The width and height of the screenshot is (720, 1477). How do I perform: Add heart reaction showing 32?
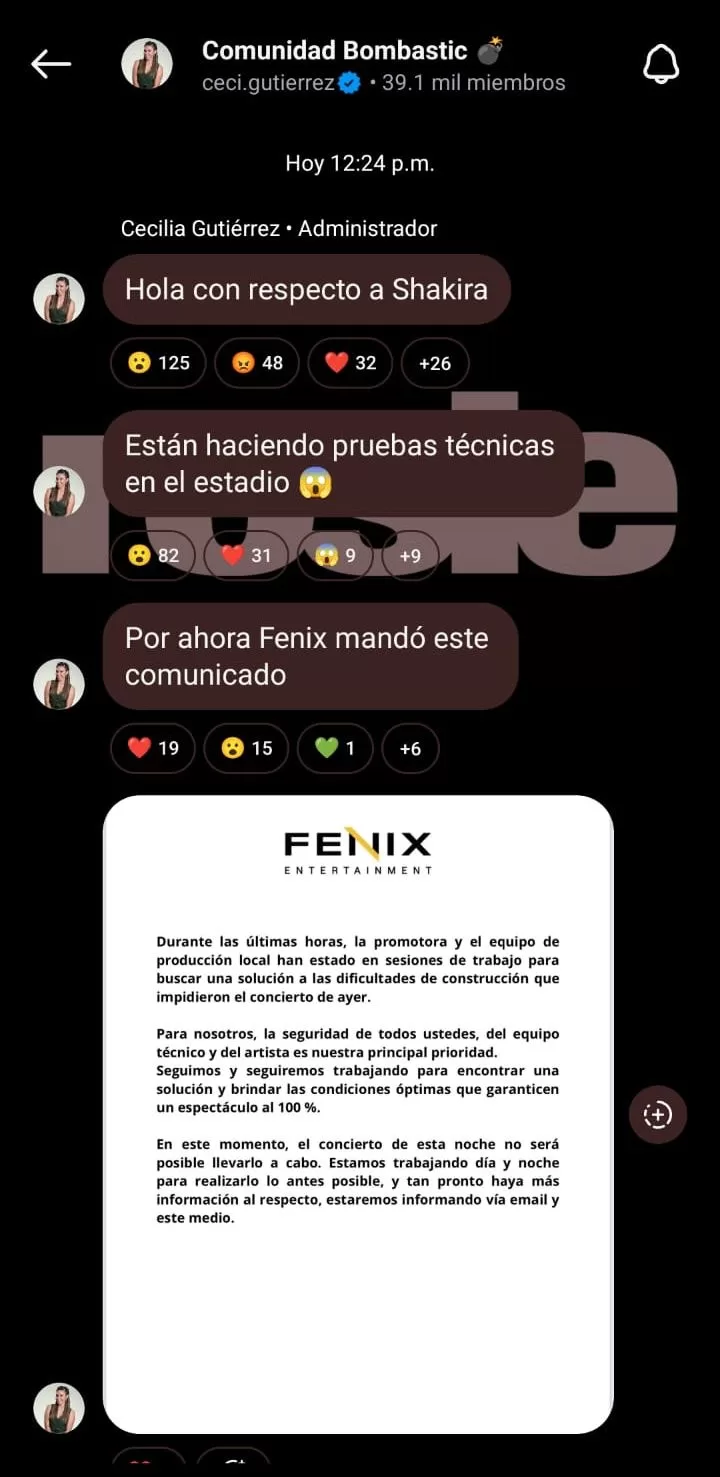click(x=350, y=363)
